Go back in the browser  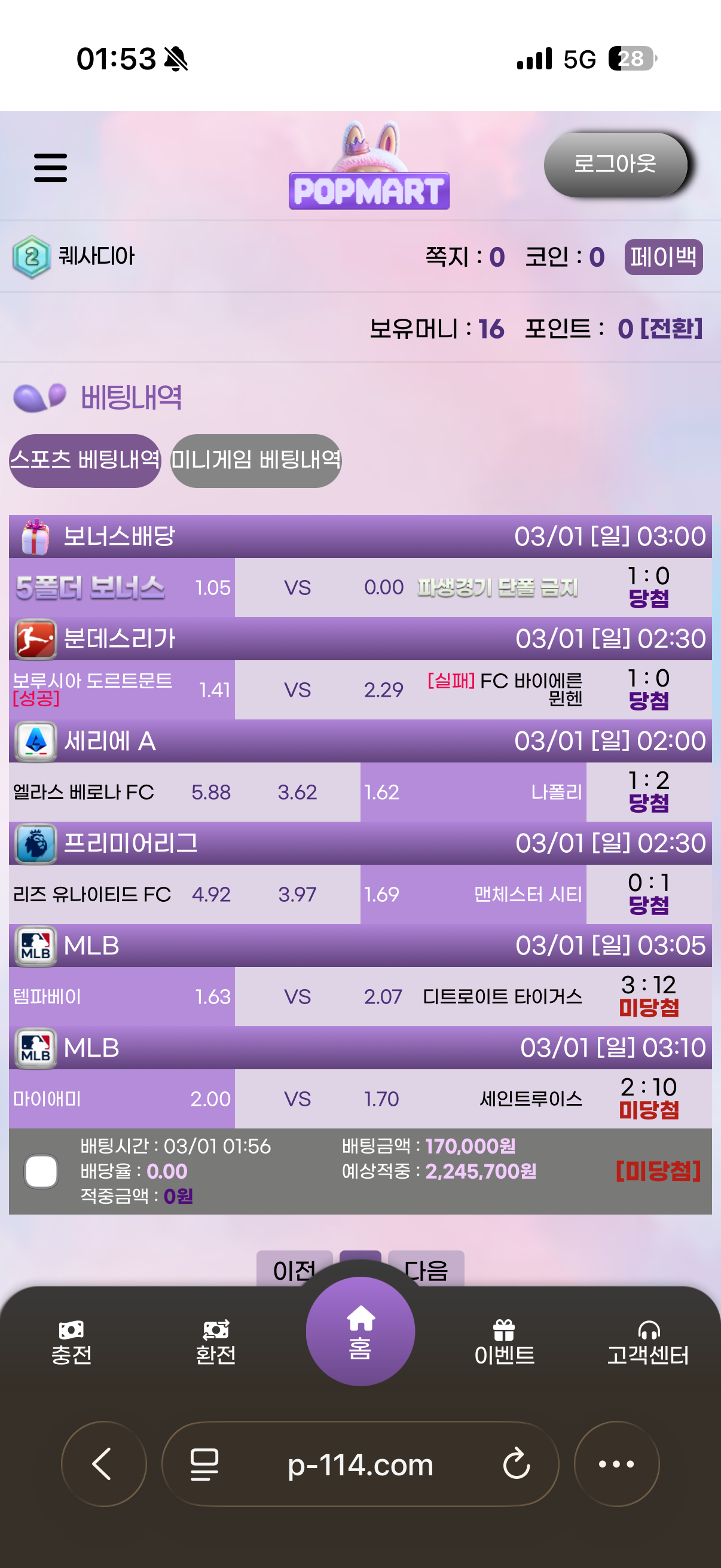pos(103,1463)
